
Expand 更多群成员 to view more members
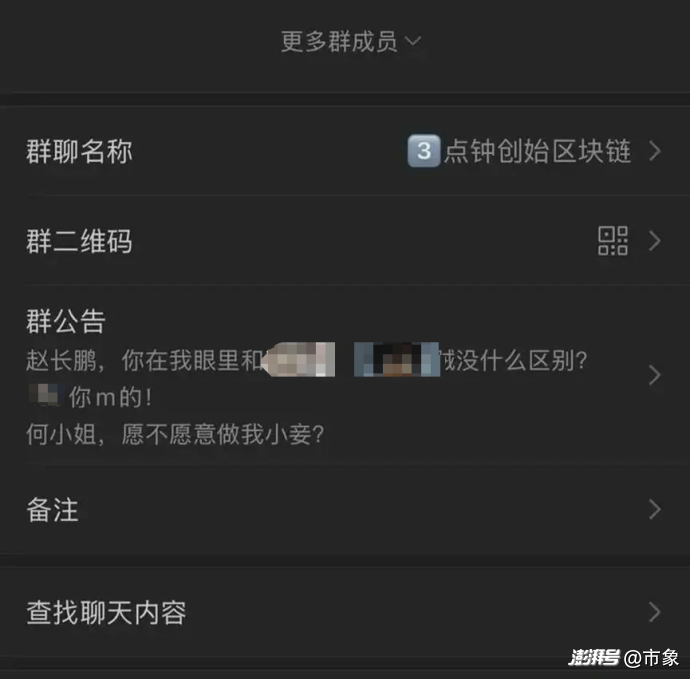click(x=350, y=42)
